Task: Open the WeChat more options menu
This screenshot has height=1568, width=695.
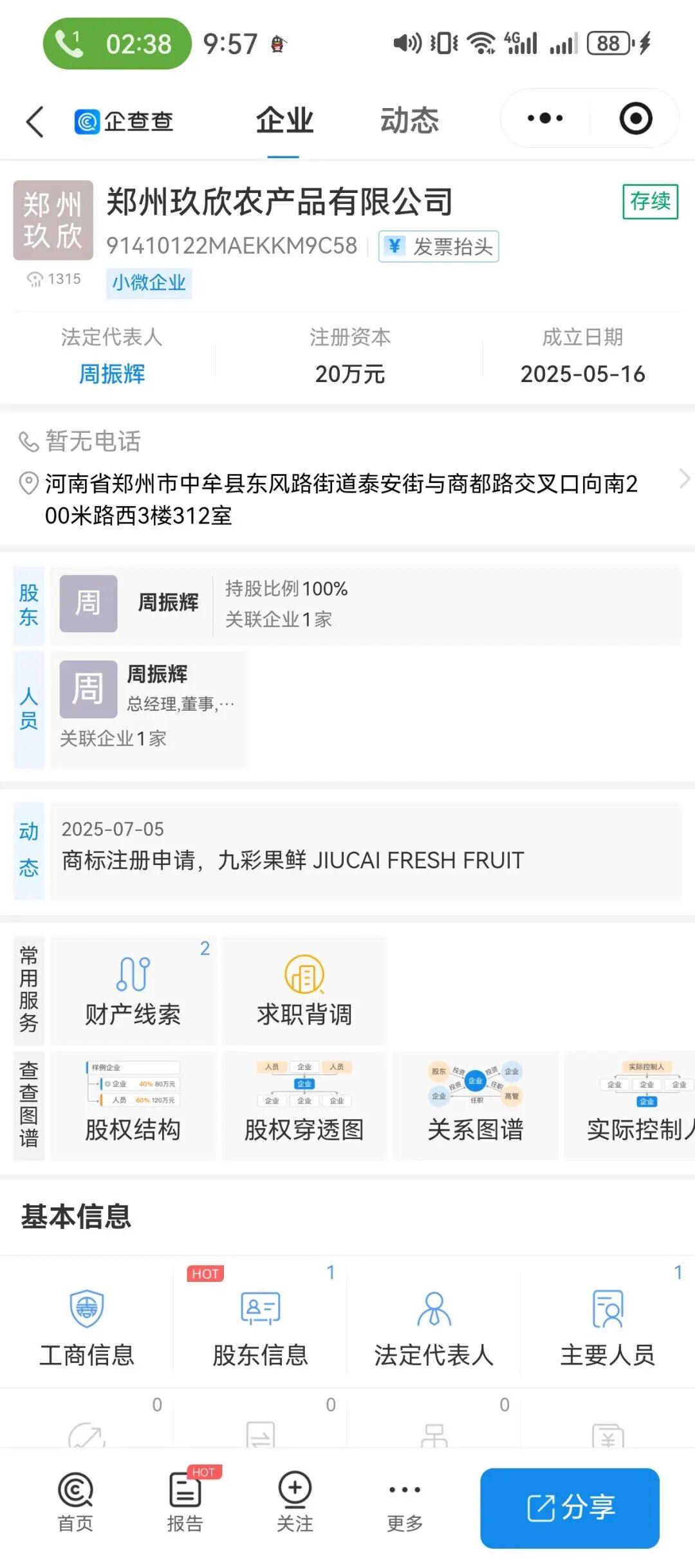Action: (544, 119)
